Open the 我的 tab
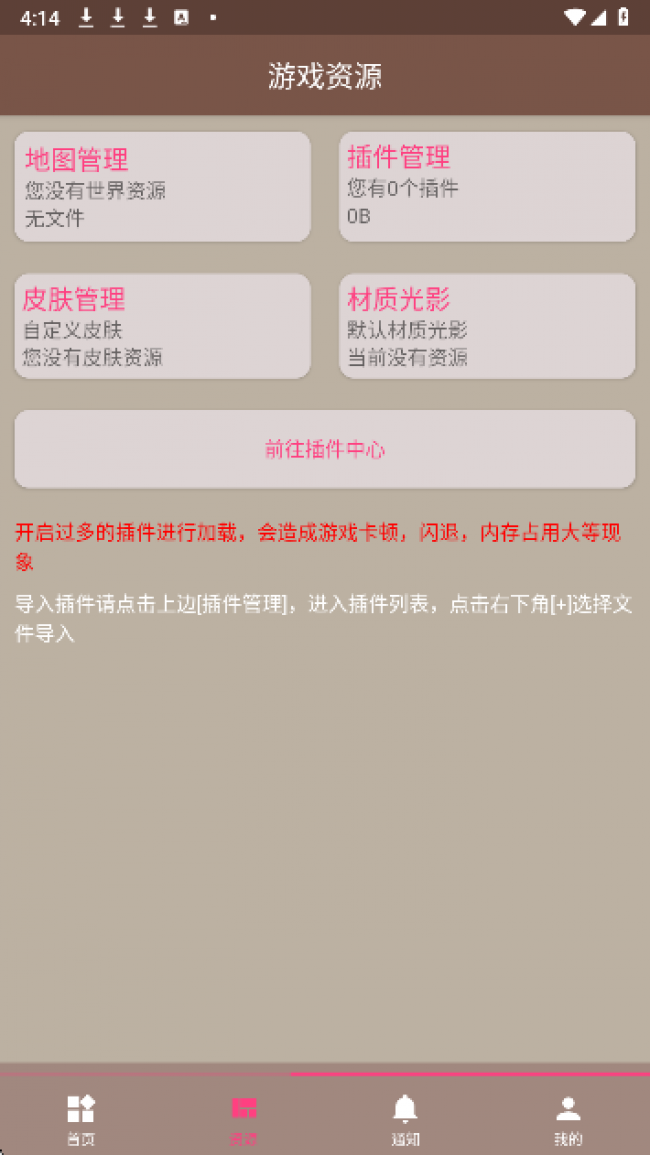This screenshot has height=1155, width=650. click(568, 1118)
